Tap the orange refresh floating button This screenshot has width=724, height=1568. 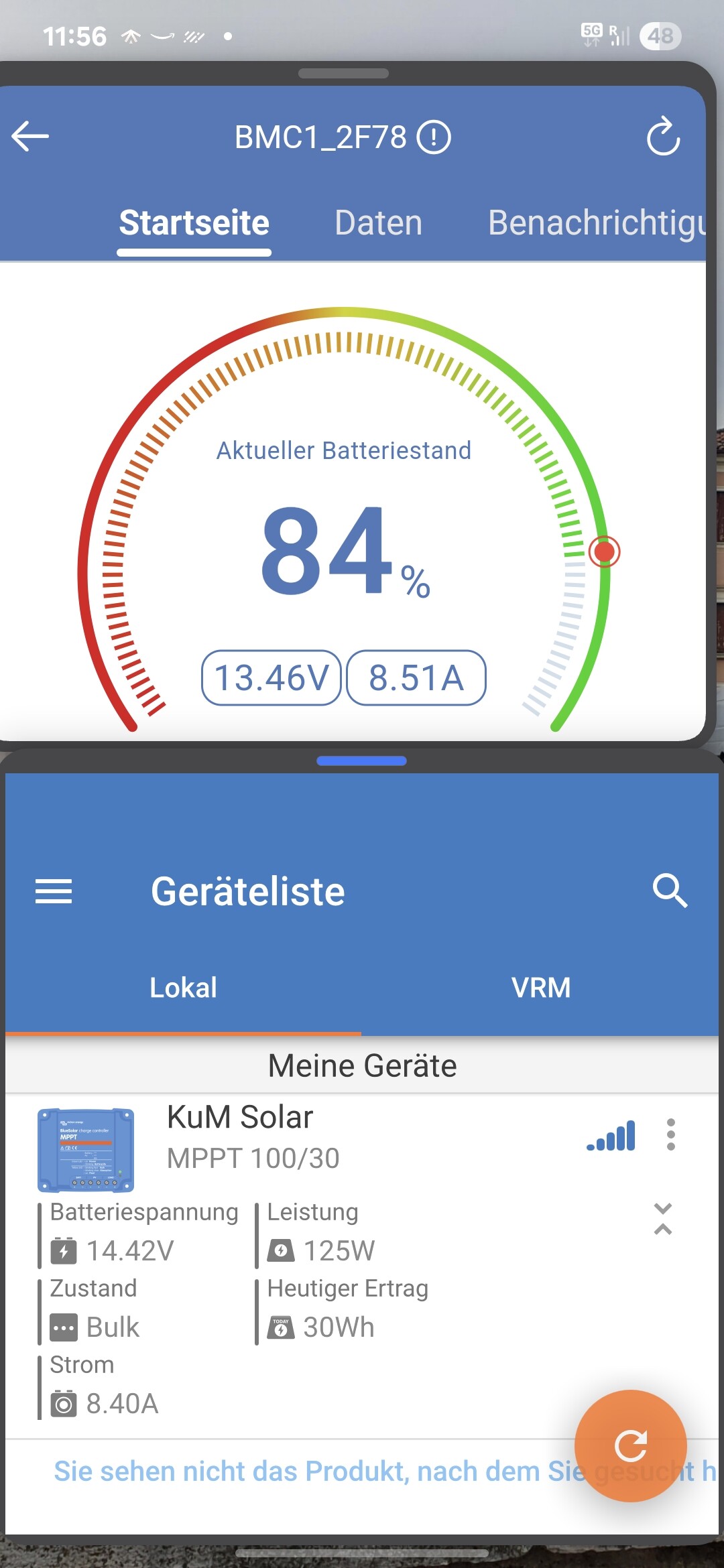click(630, 1445)
